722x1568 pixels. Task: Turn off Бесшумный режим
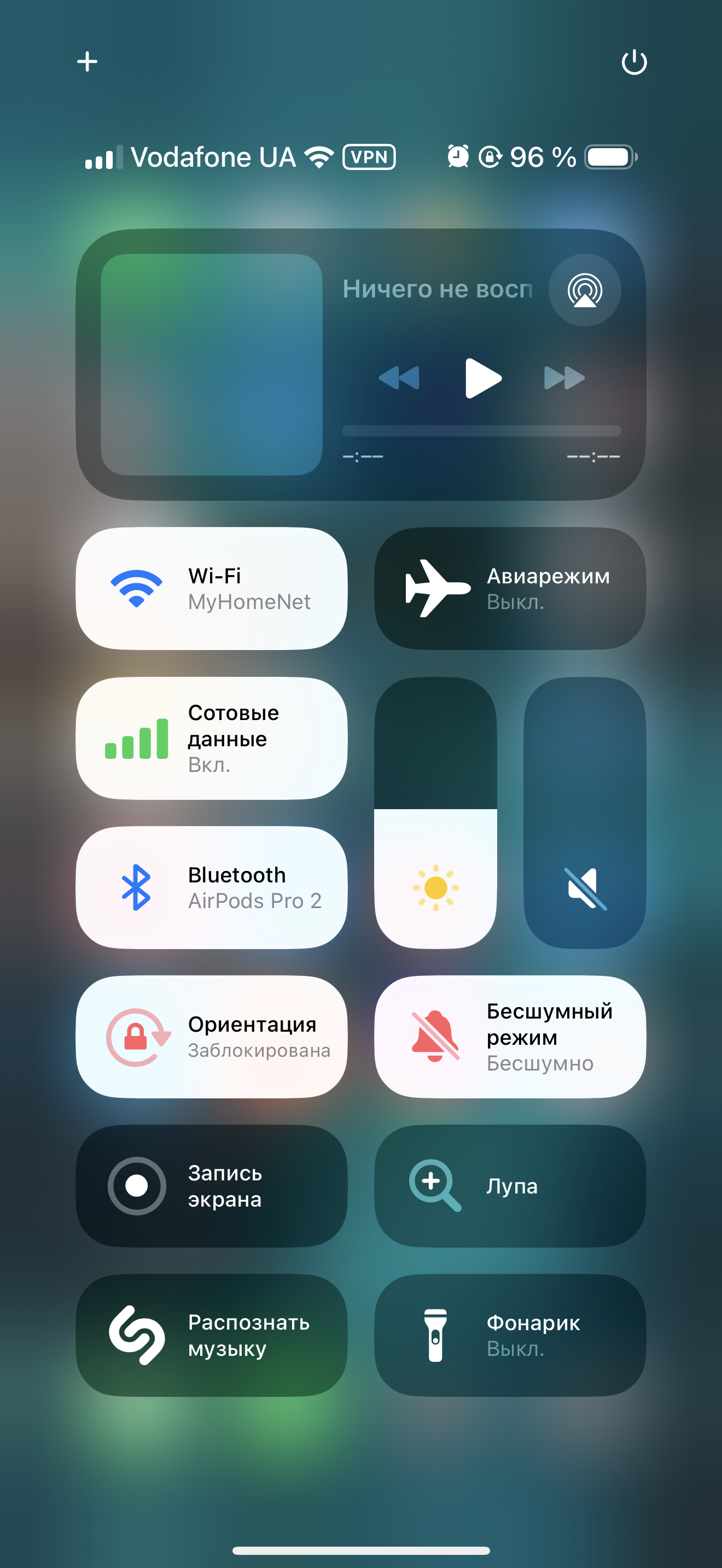pyautogui.click(x=510, y=1037)
